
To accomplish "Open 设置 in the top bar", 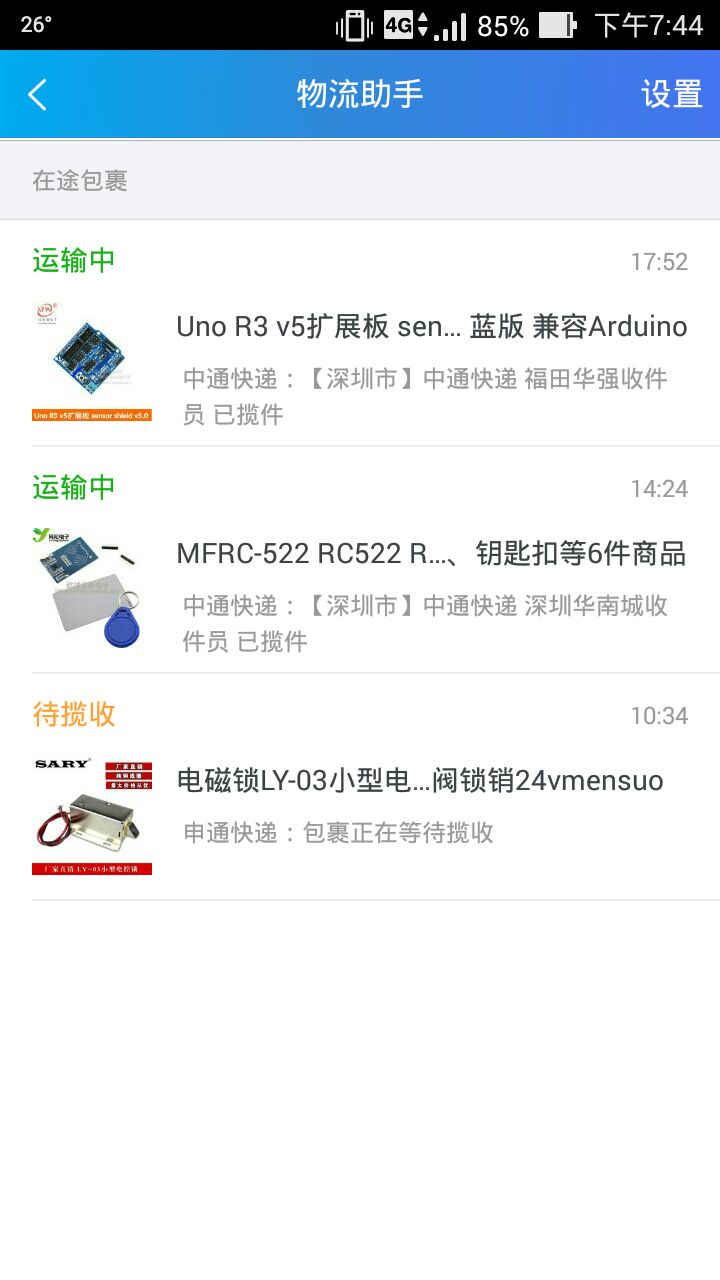I will tap(671, 95).
